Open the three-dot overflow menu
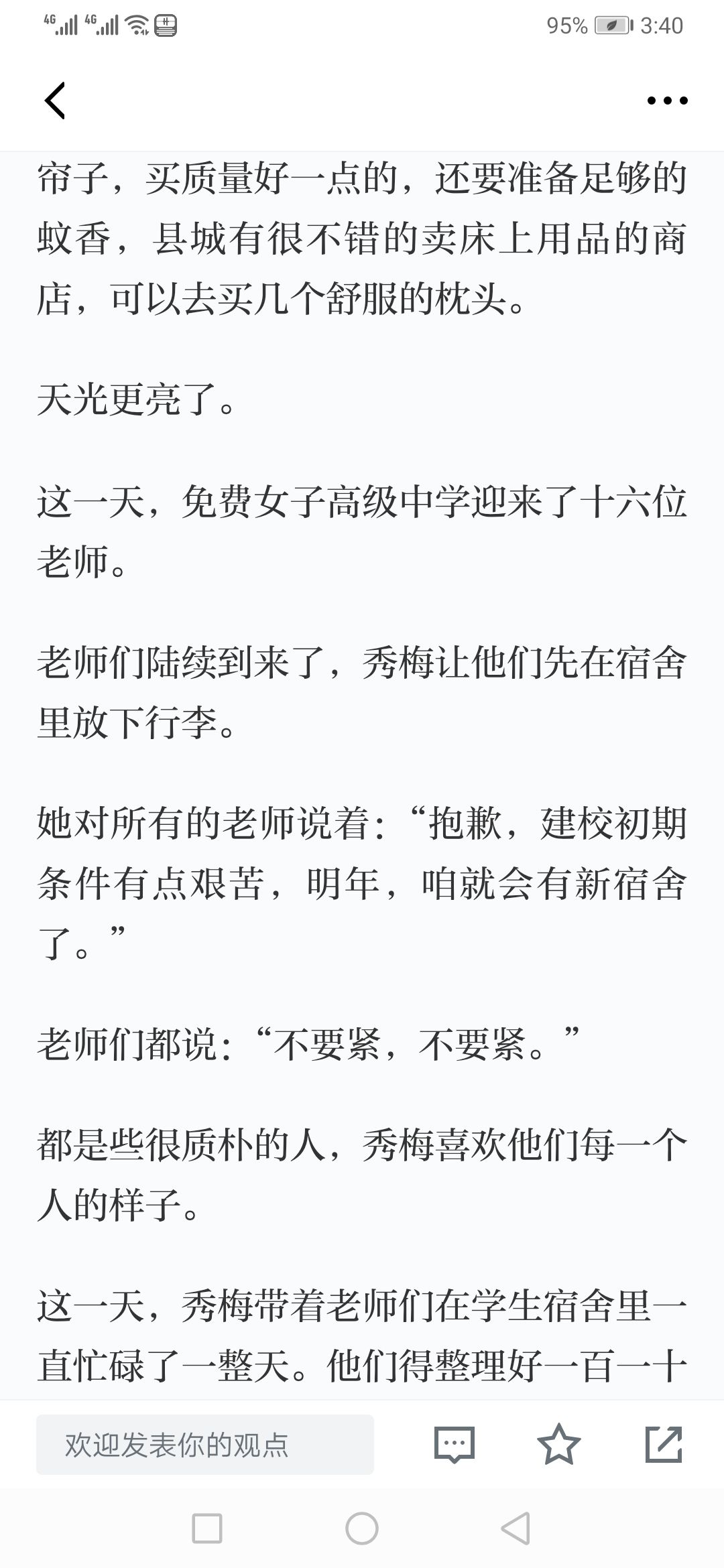Viewport: 724px width, 1568px height. (x=667, y=101)
